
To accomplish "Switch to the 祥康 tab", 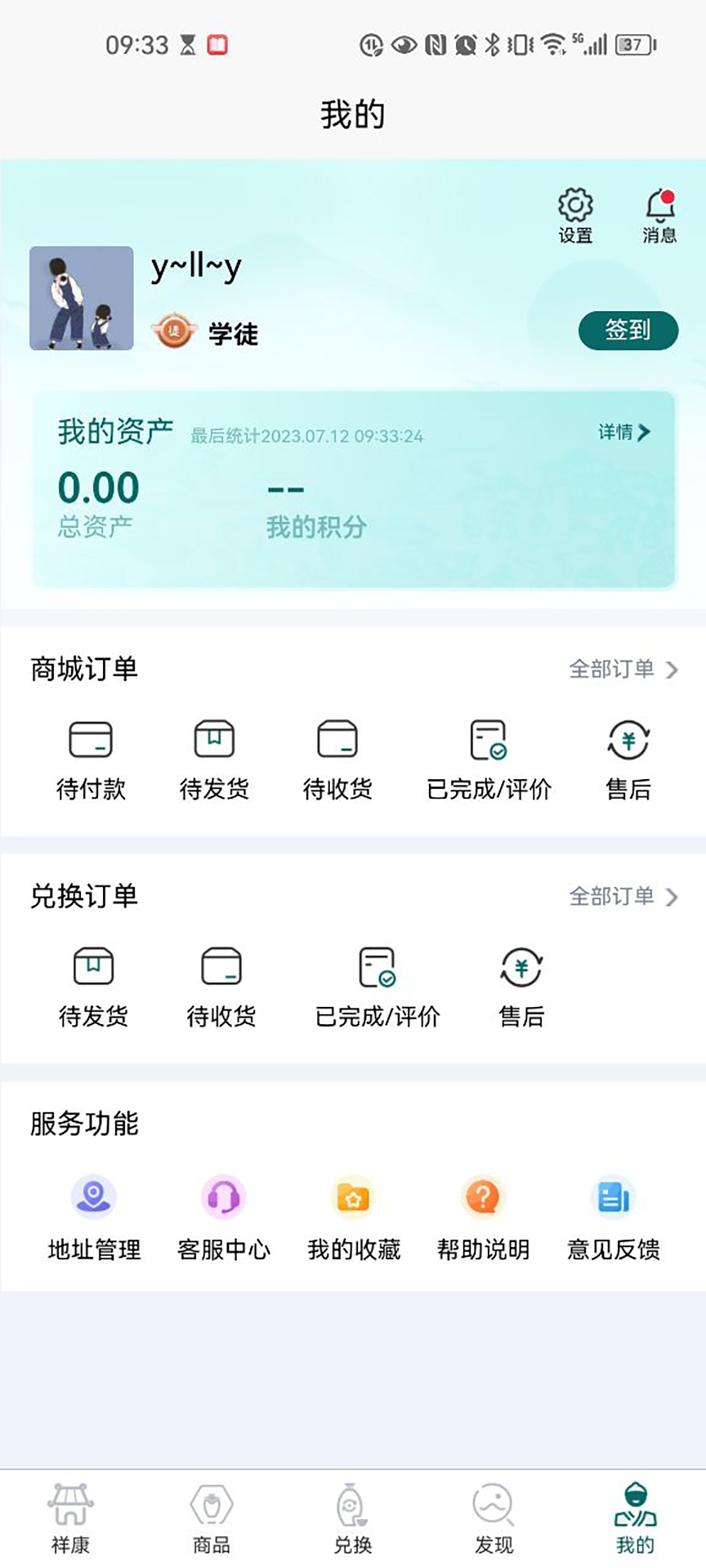I will (70, 1518).
